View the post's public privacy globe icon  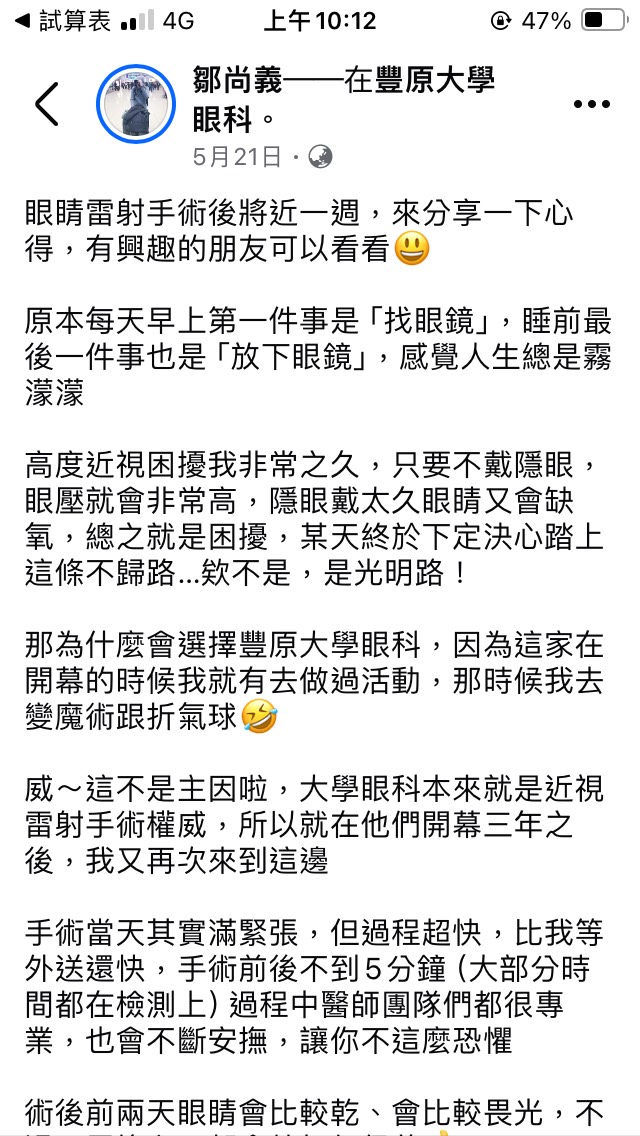(x=320, y=157)
